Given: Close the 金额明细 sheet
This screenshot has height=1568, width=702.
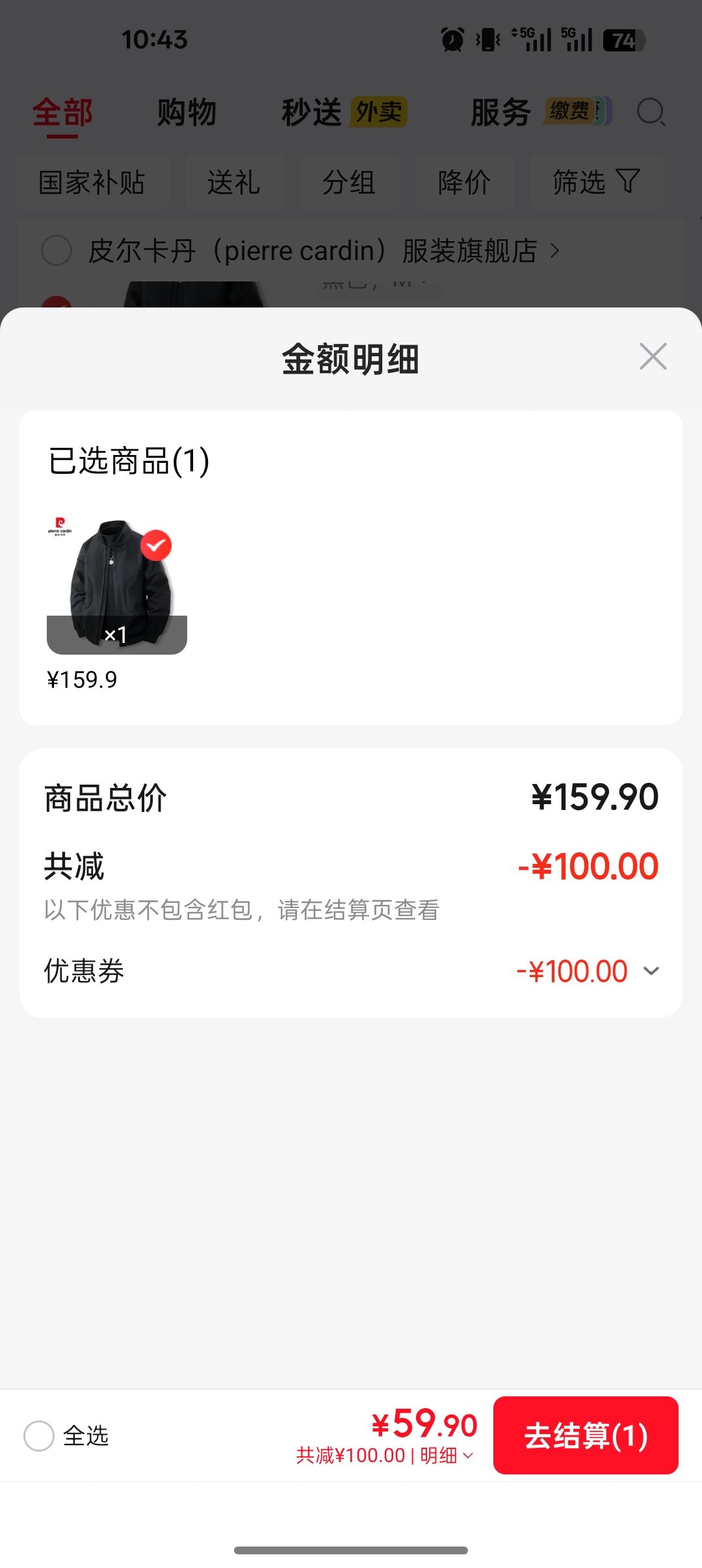Looking at the screenshot, I should pos(653,356).
